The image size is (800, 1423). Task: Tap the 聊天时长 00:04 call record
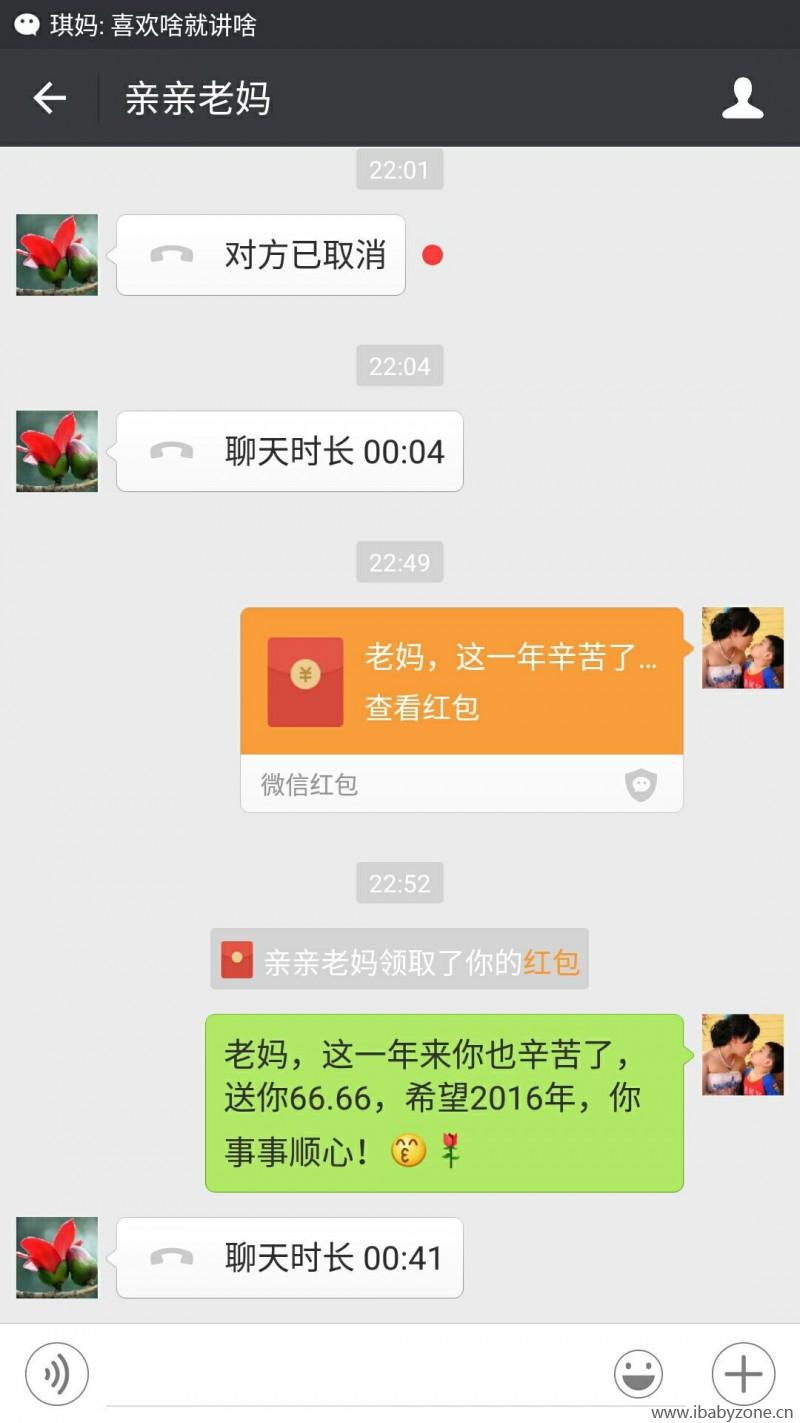point(289,451)
